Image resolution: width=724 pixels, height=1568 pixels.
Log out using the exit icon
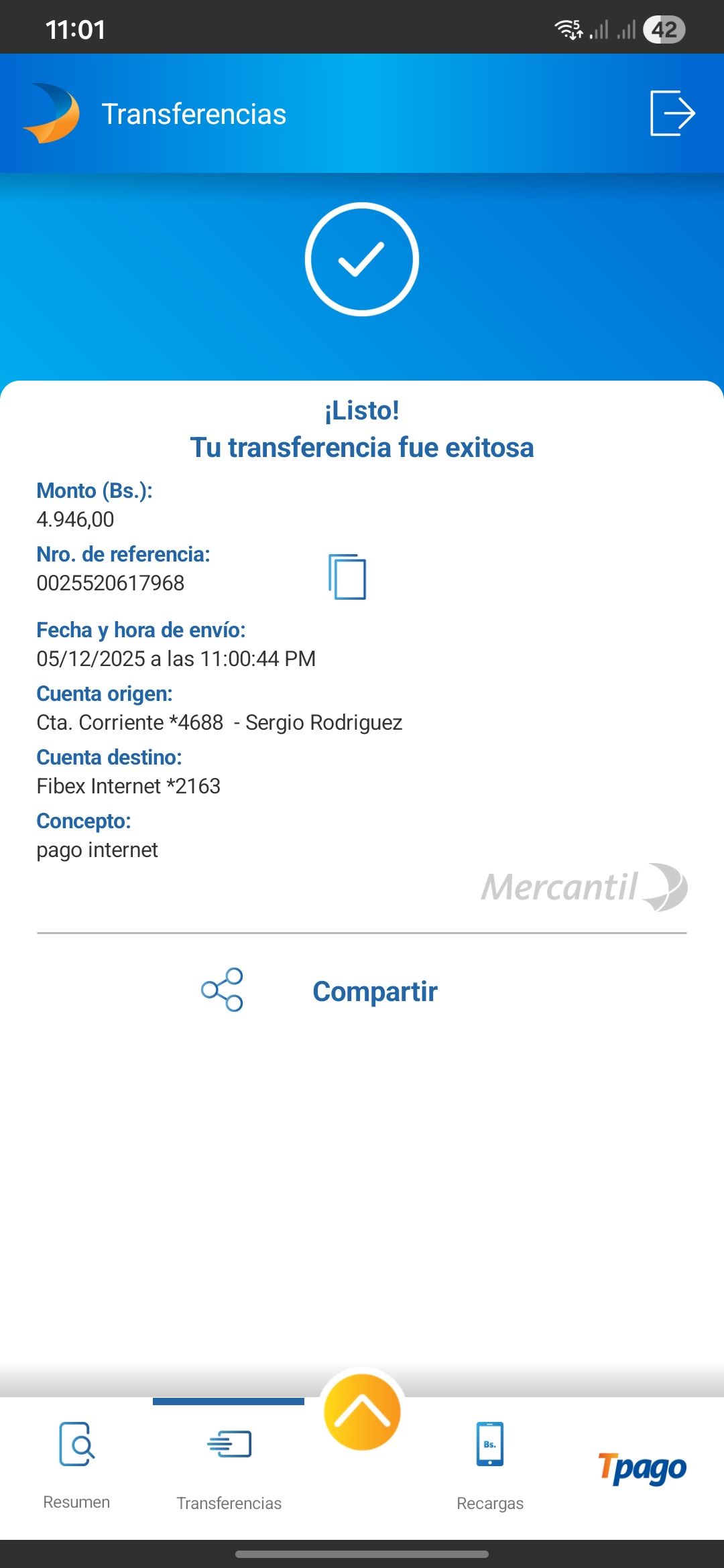pyautogui.click(x=672, y=113)
